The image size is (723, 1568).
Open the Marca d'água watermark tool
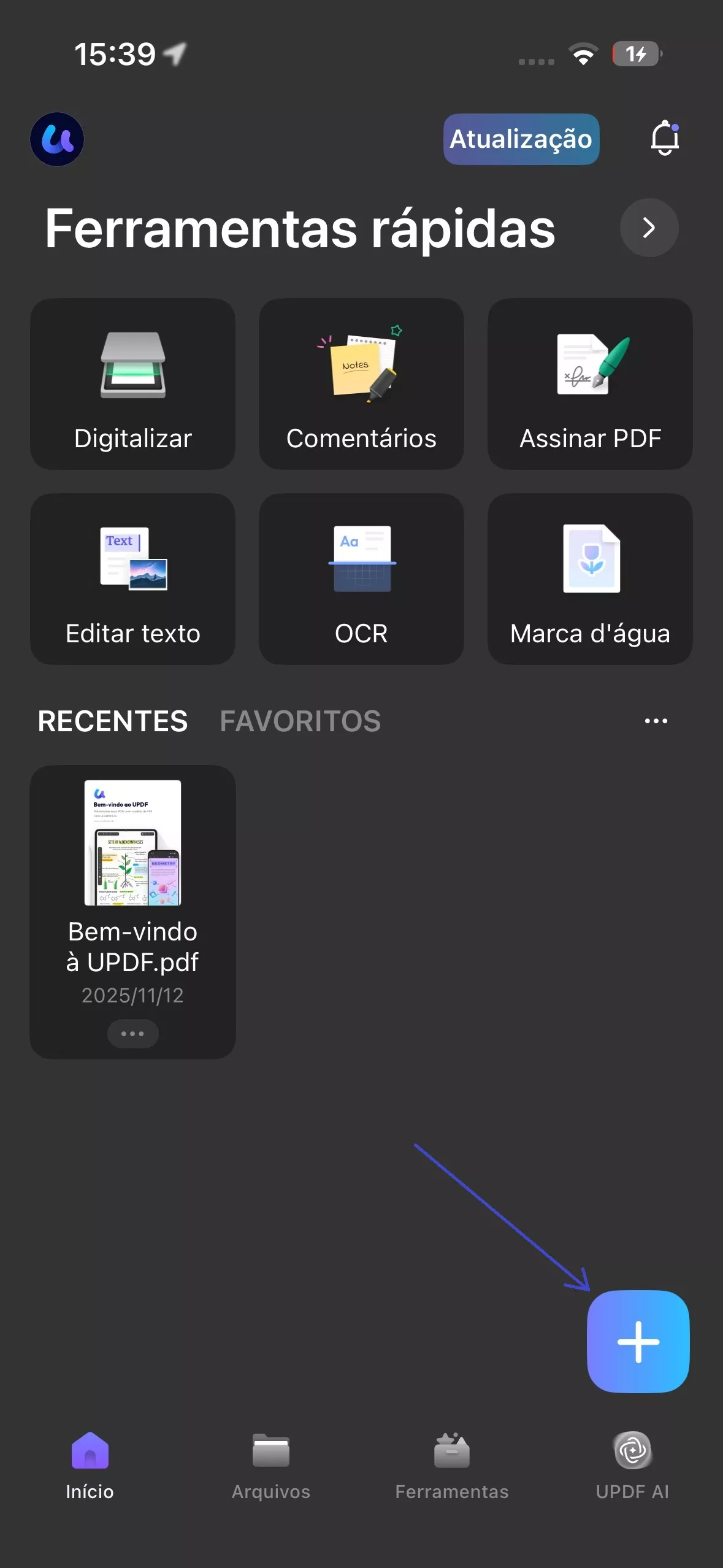click(589, 580)
